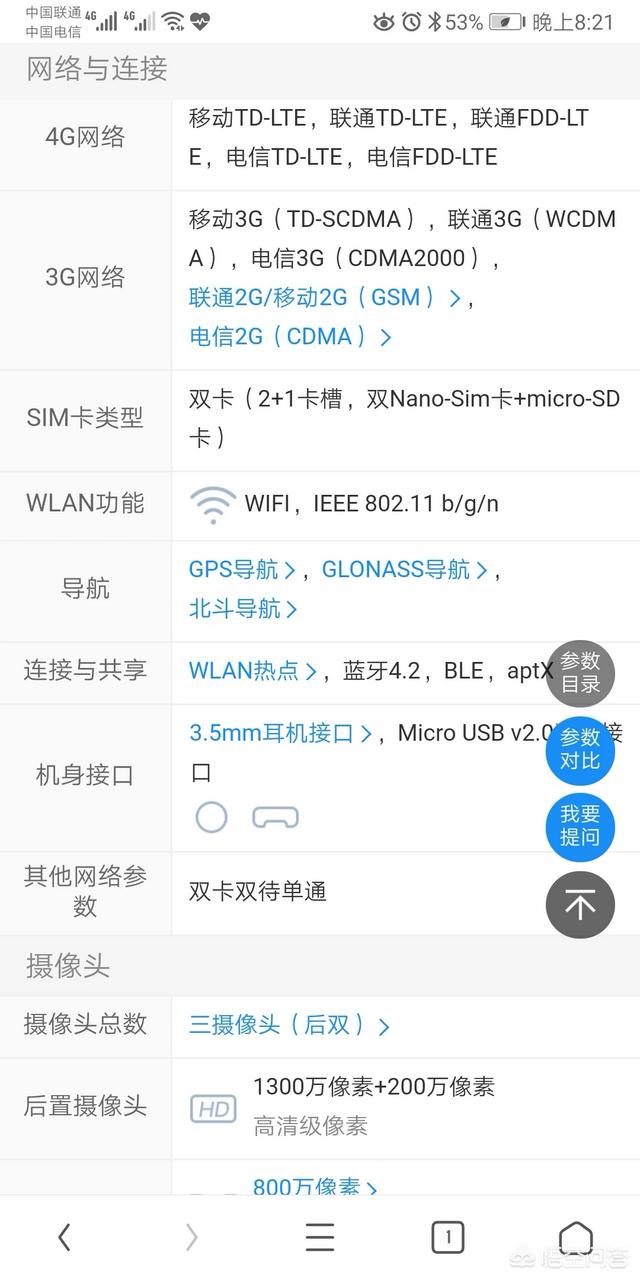Open the browser tabs switcher

point(448,1238)
